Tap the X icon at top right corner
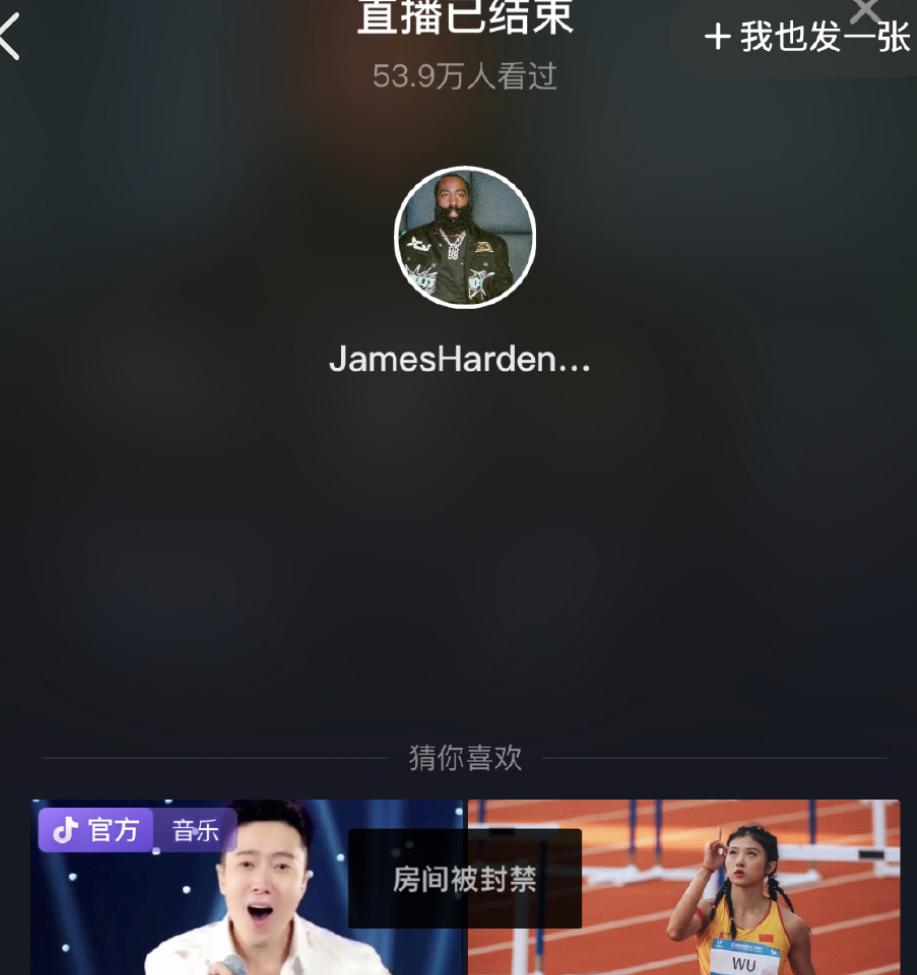The width and height of the screenshot is (917, 975). [x=862, y=12]
